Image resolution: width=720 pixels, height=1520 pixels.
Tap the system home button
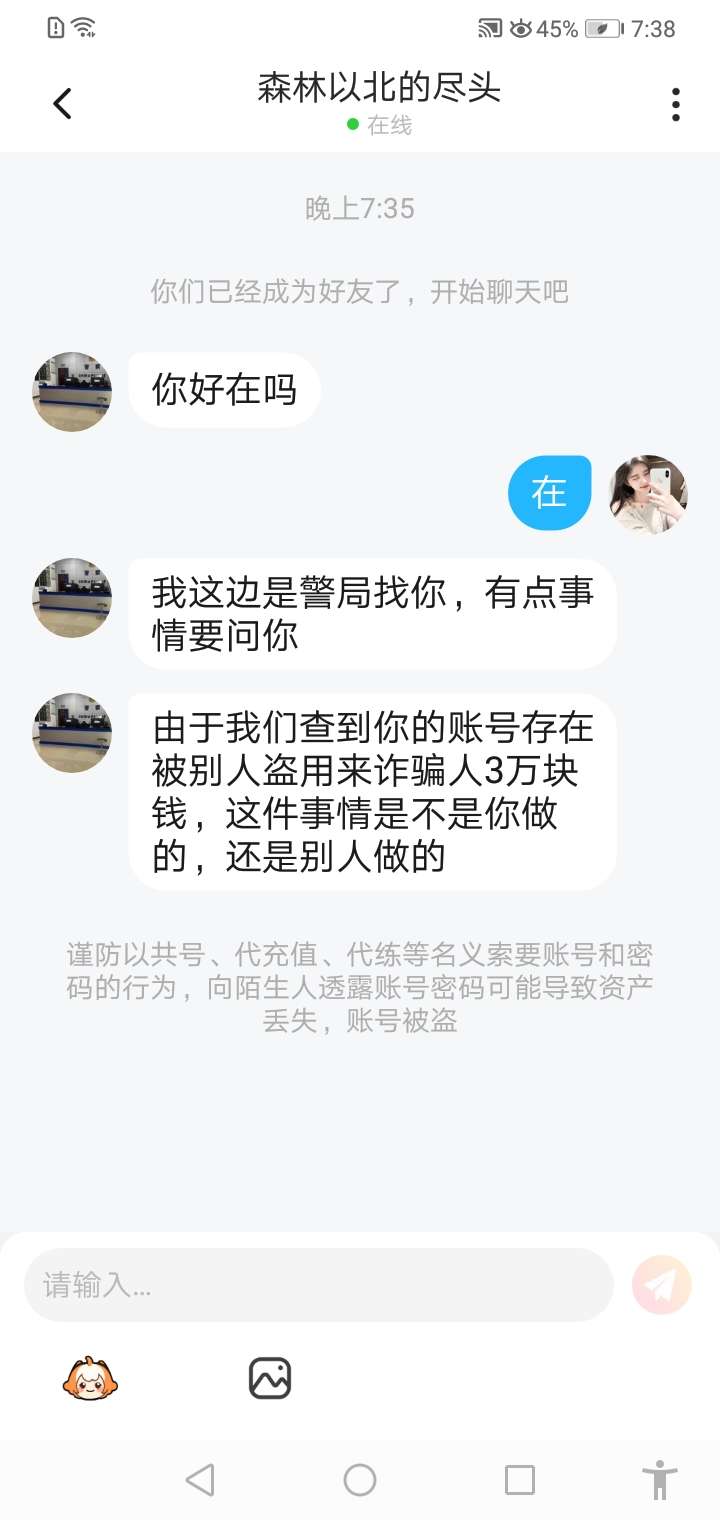tap(360, 1479)
